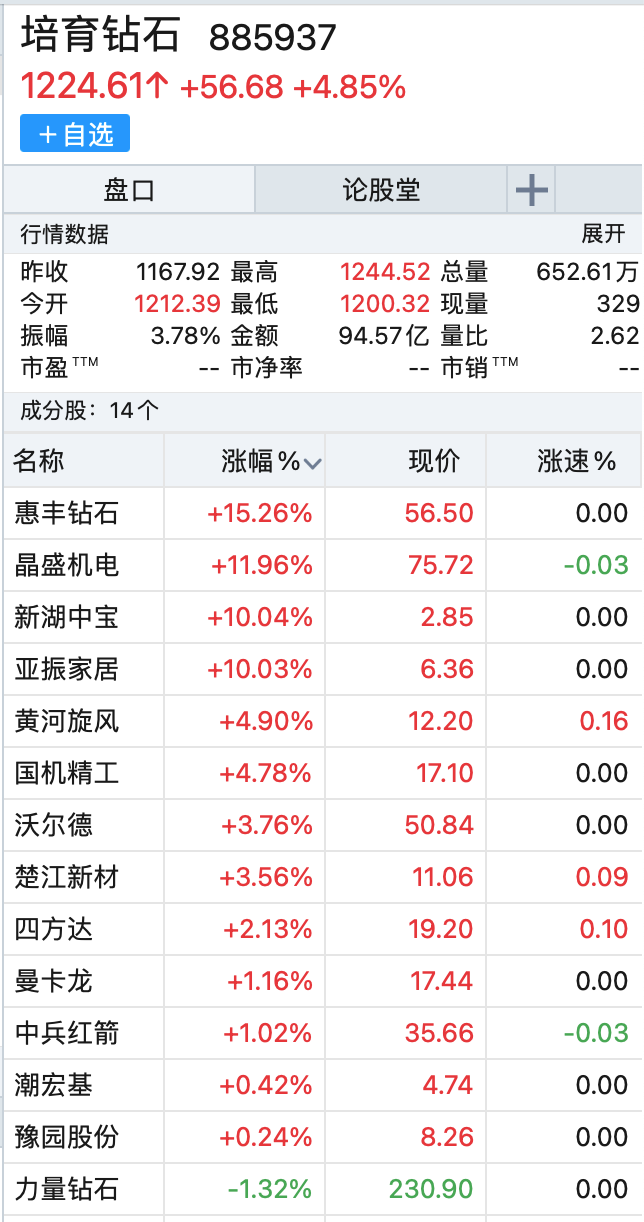Open stock 楚江新材

click(x=66, y=878)
